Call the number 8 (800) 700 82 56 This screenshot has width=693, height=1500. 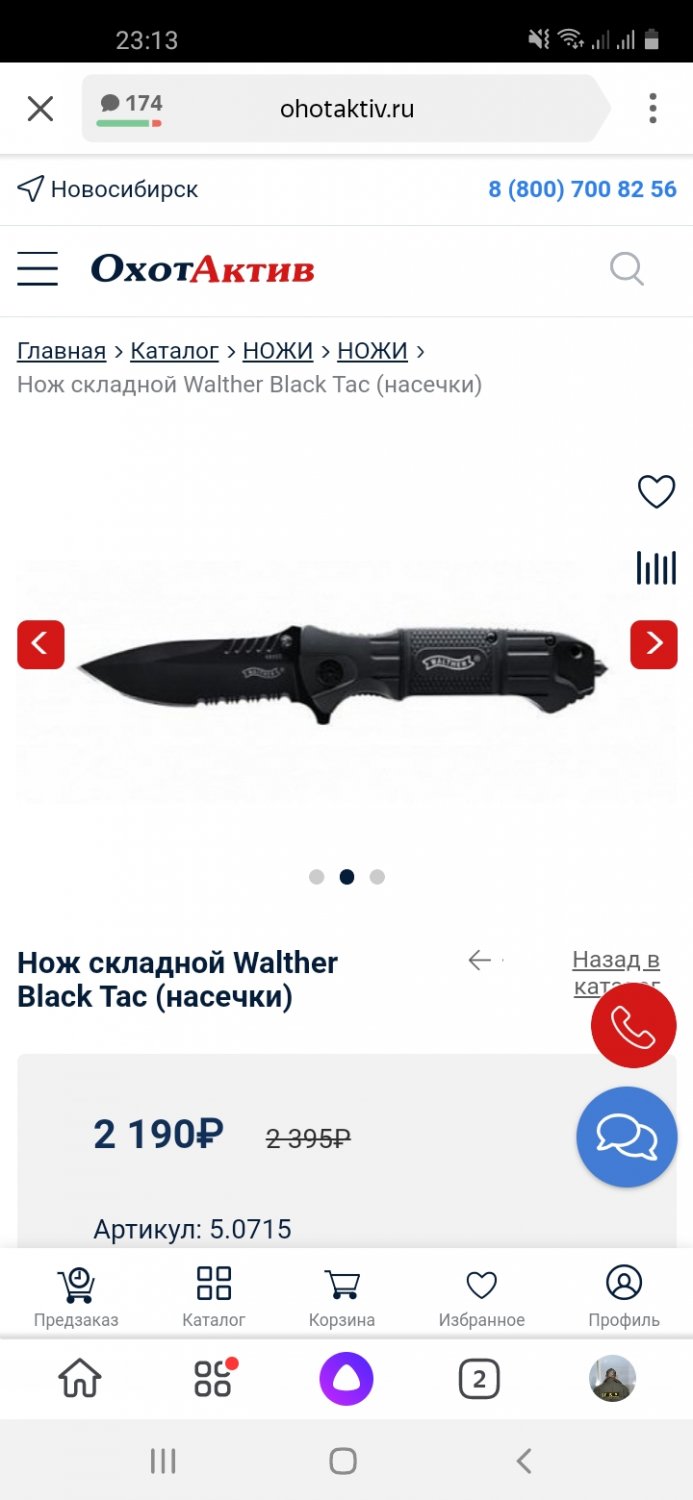click(x=582, y=189)
